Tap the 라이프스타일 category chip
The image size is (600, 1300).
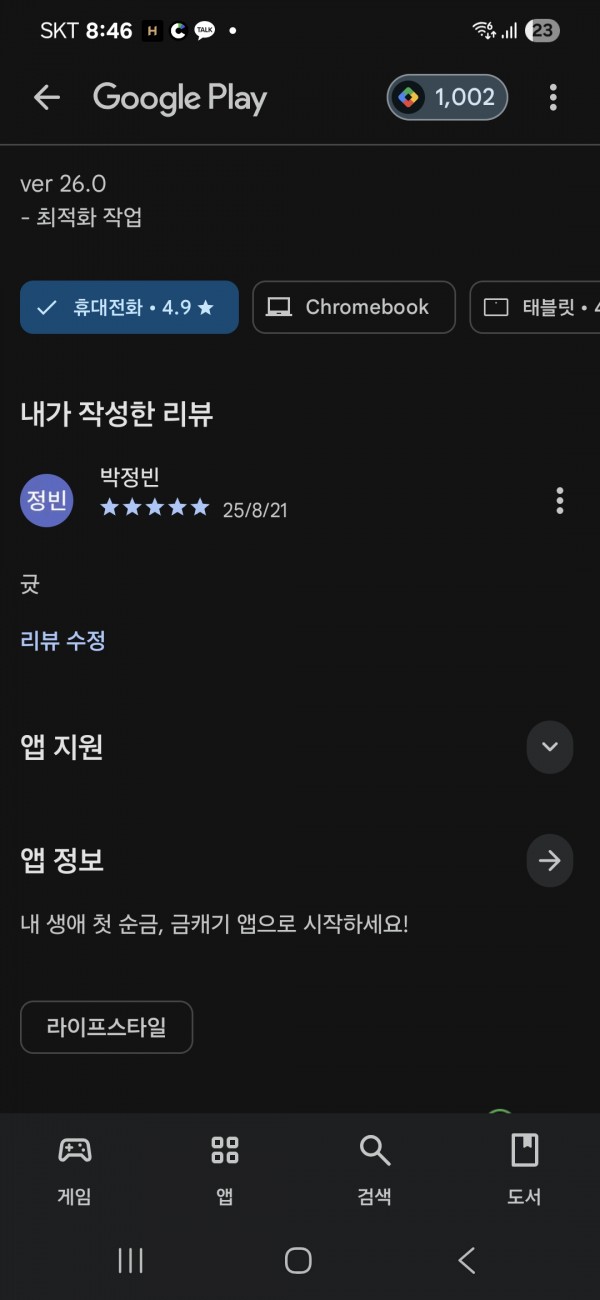coord(106,1027)
